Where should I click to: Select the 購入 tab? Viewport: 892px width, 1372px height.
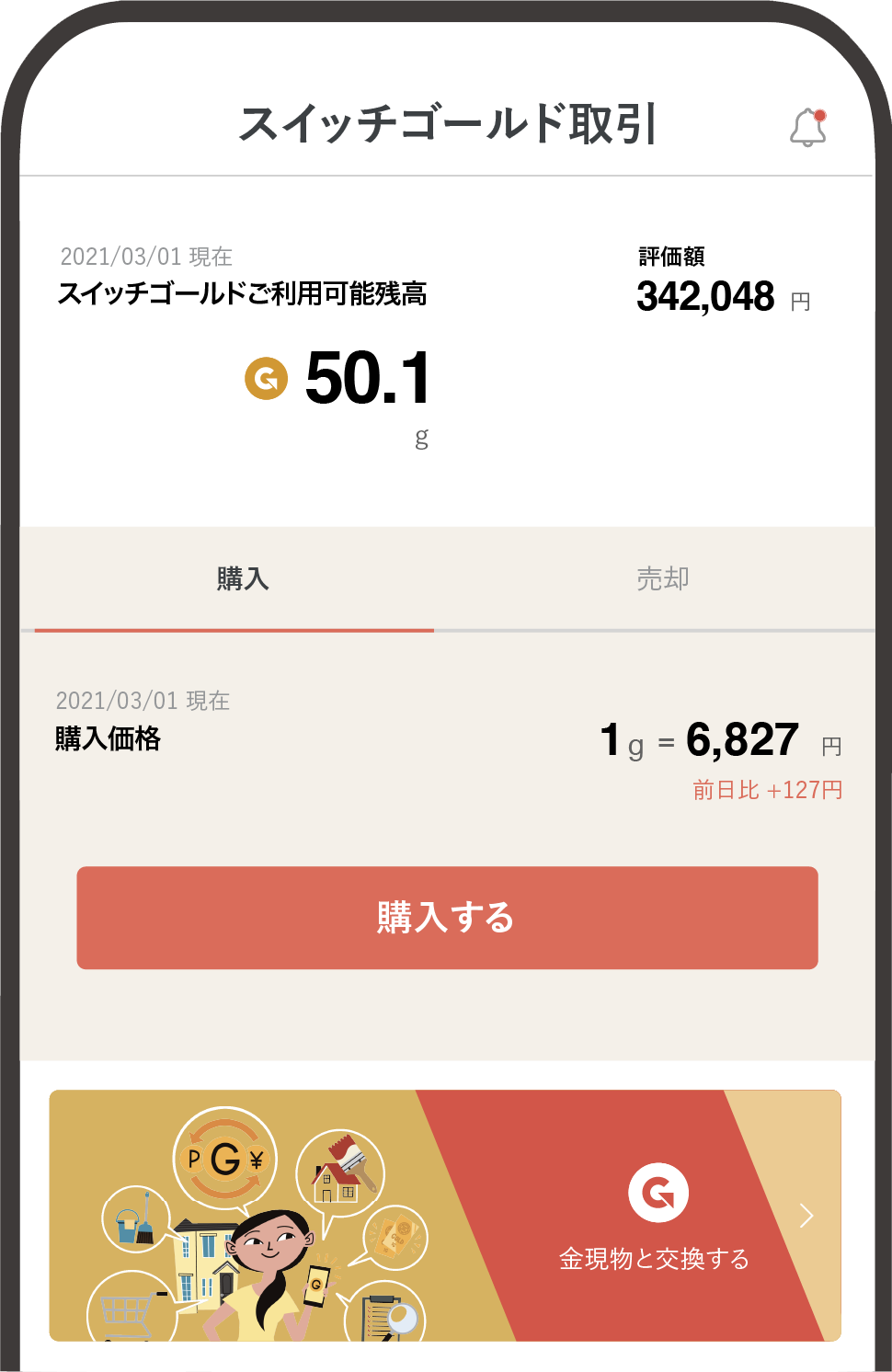click(x=243, y=579)
